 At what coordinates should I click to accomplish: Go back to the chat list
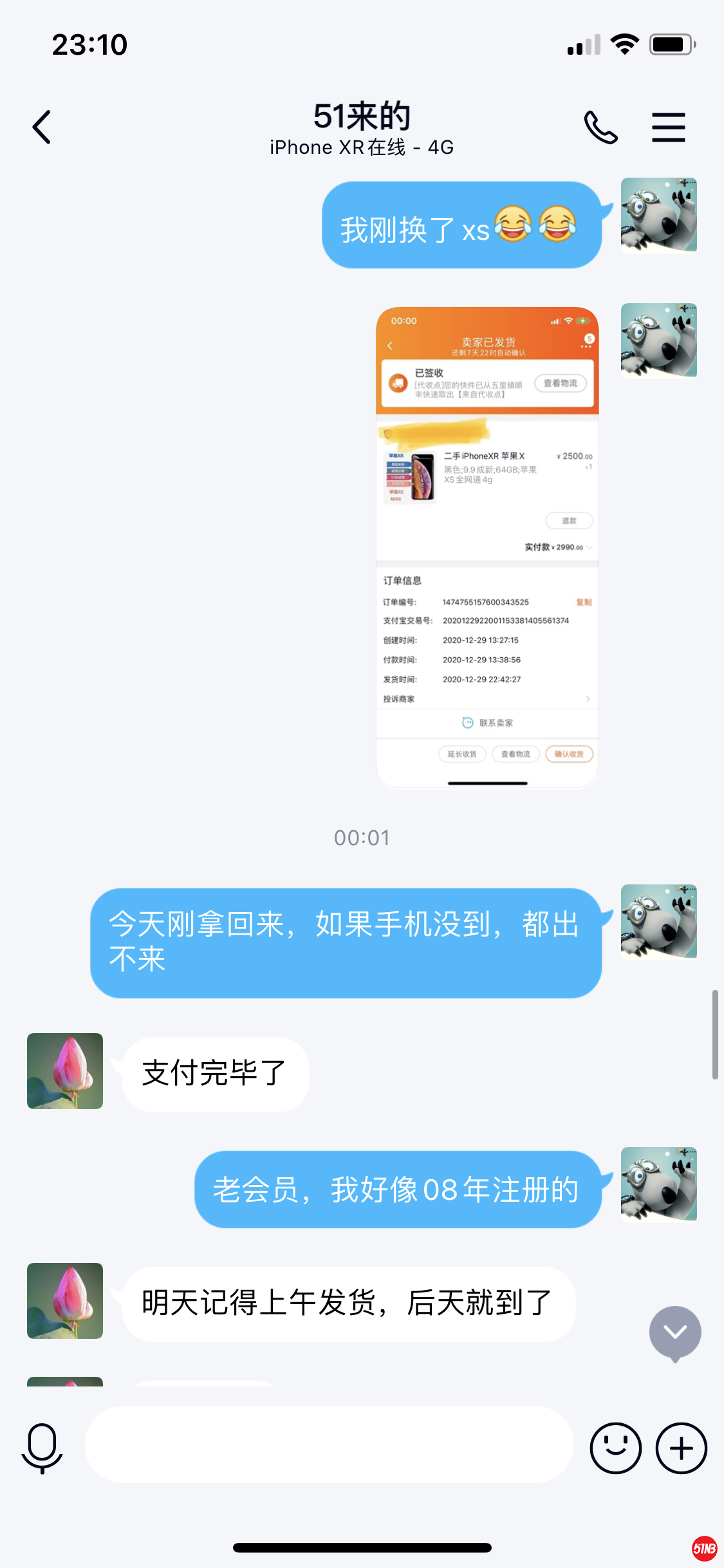(x=42, y=127)
